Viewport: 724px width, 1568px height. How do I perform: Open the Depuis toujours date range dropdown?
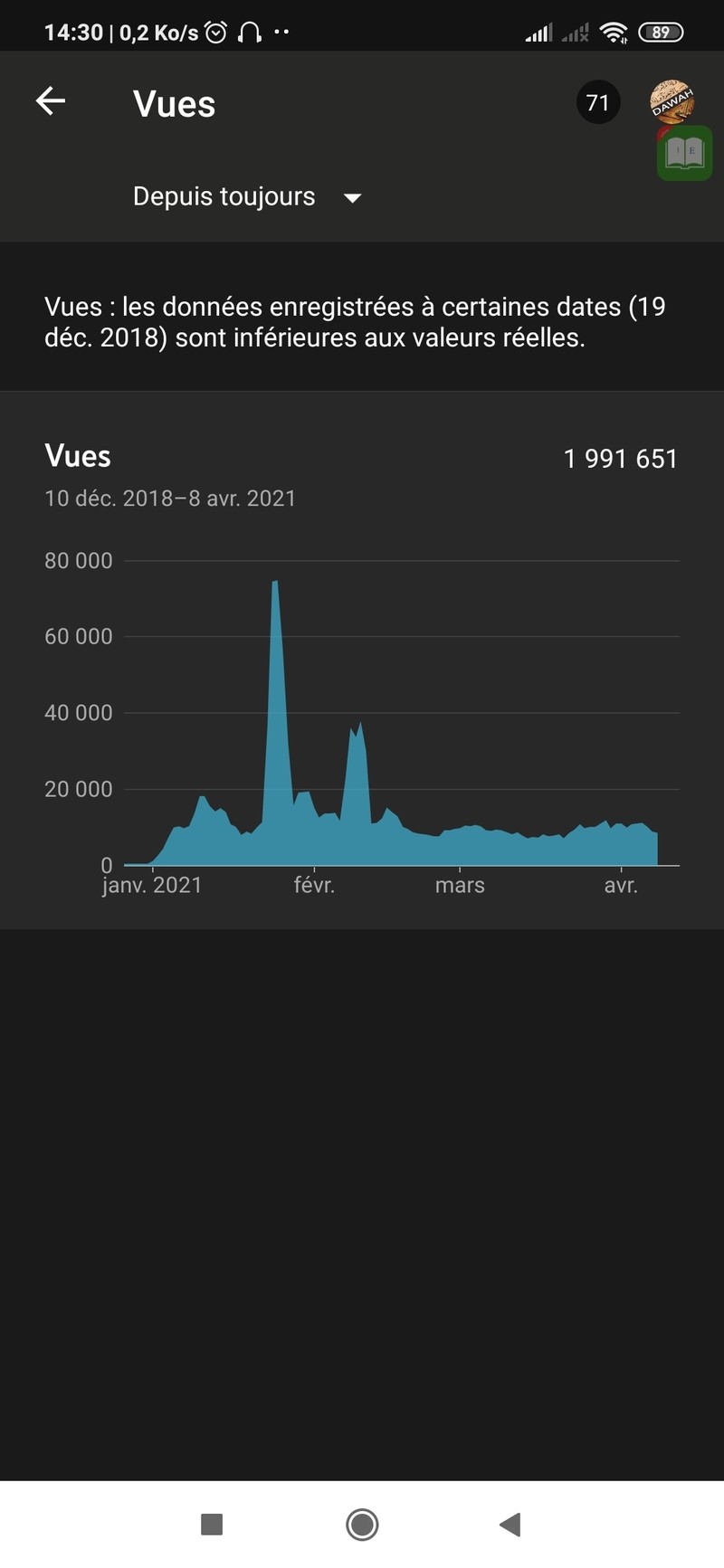point(246,197)
